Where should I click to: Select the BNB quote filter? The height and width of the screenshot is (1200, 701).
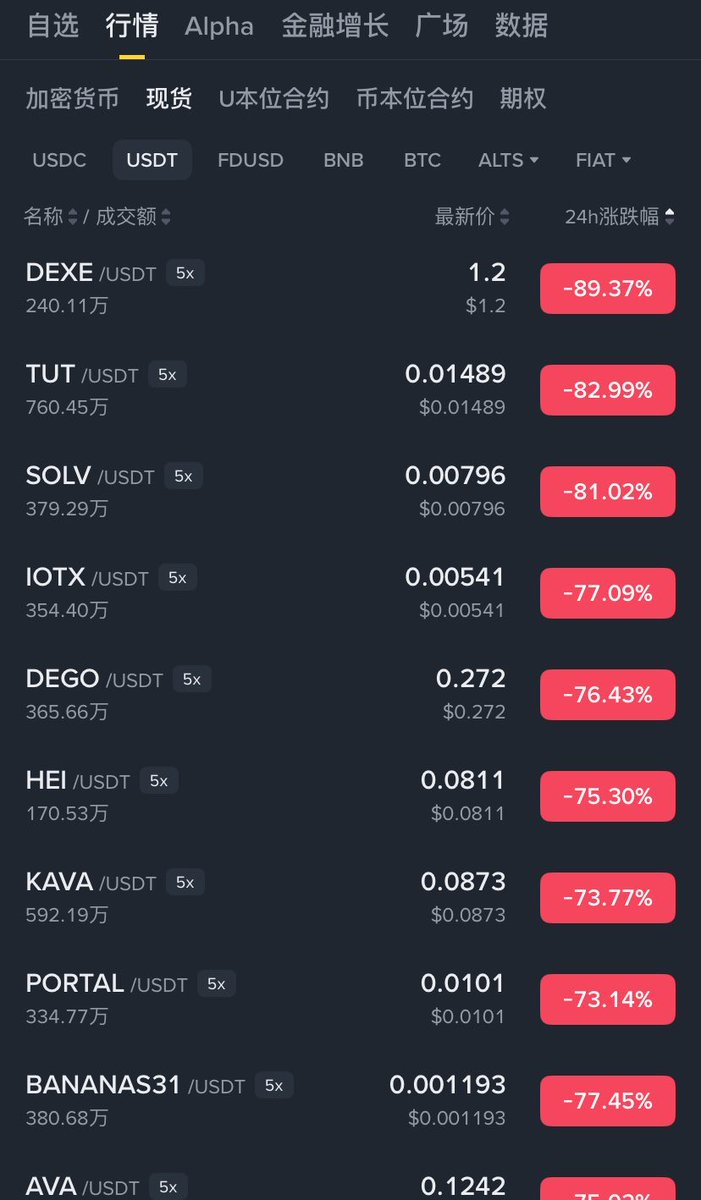pos(343,160)
